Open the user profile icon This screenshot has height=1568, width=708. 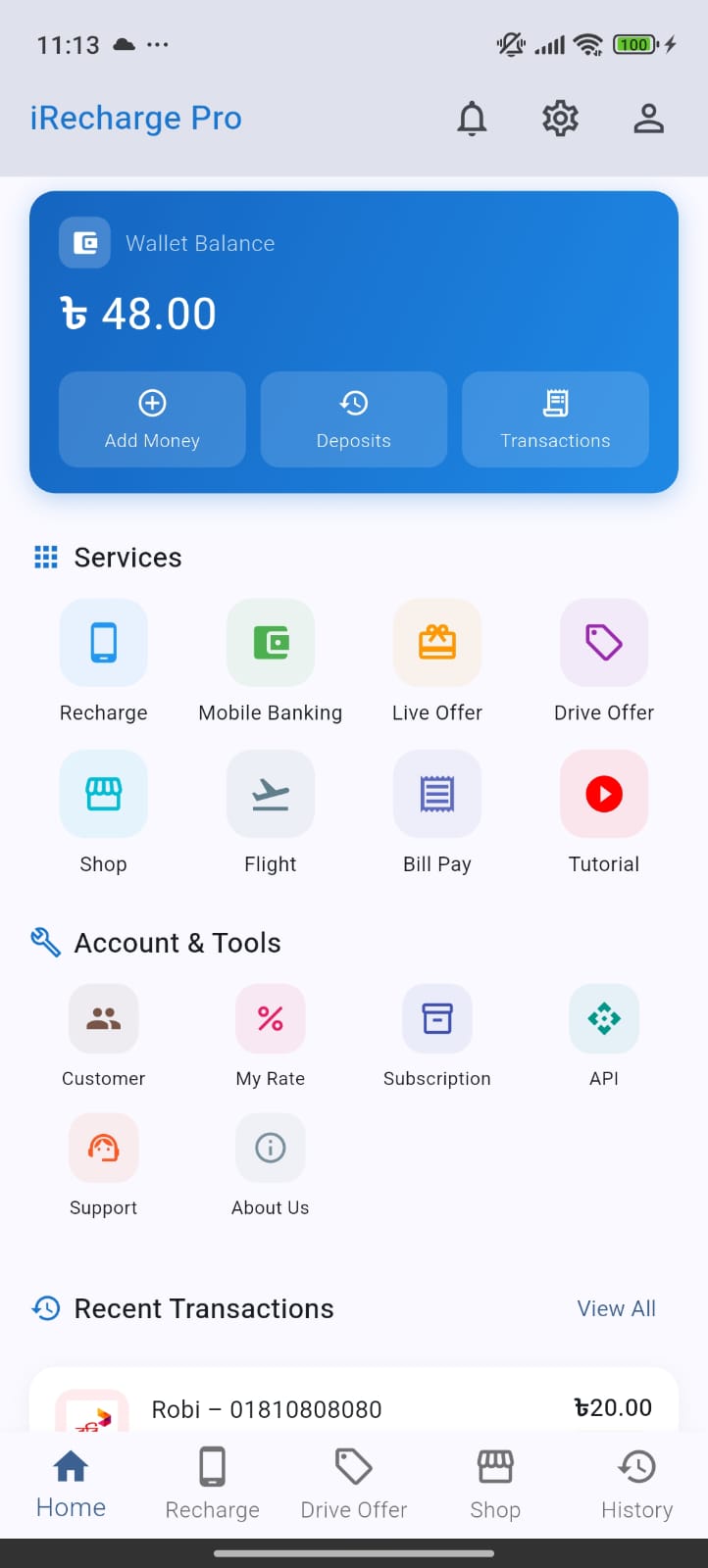(648, 119)
